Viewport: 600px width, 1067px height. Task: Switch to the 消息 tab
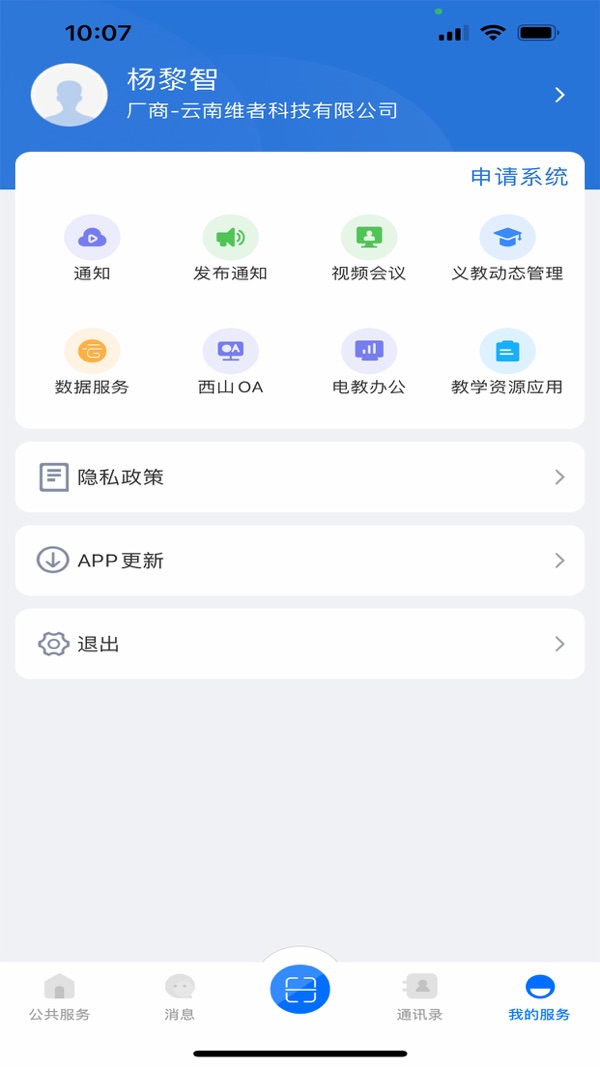click(x=180, y=998)
